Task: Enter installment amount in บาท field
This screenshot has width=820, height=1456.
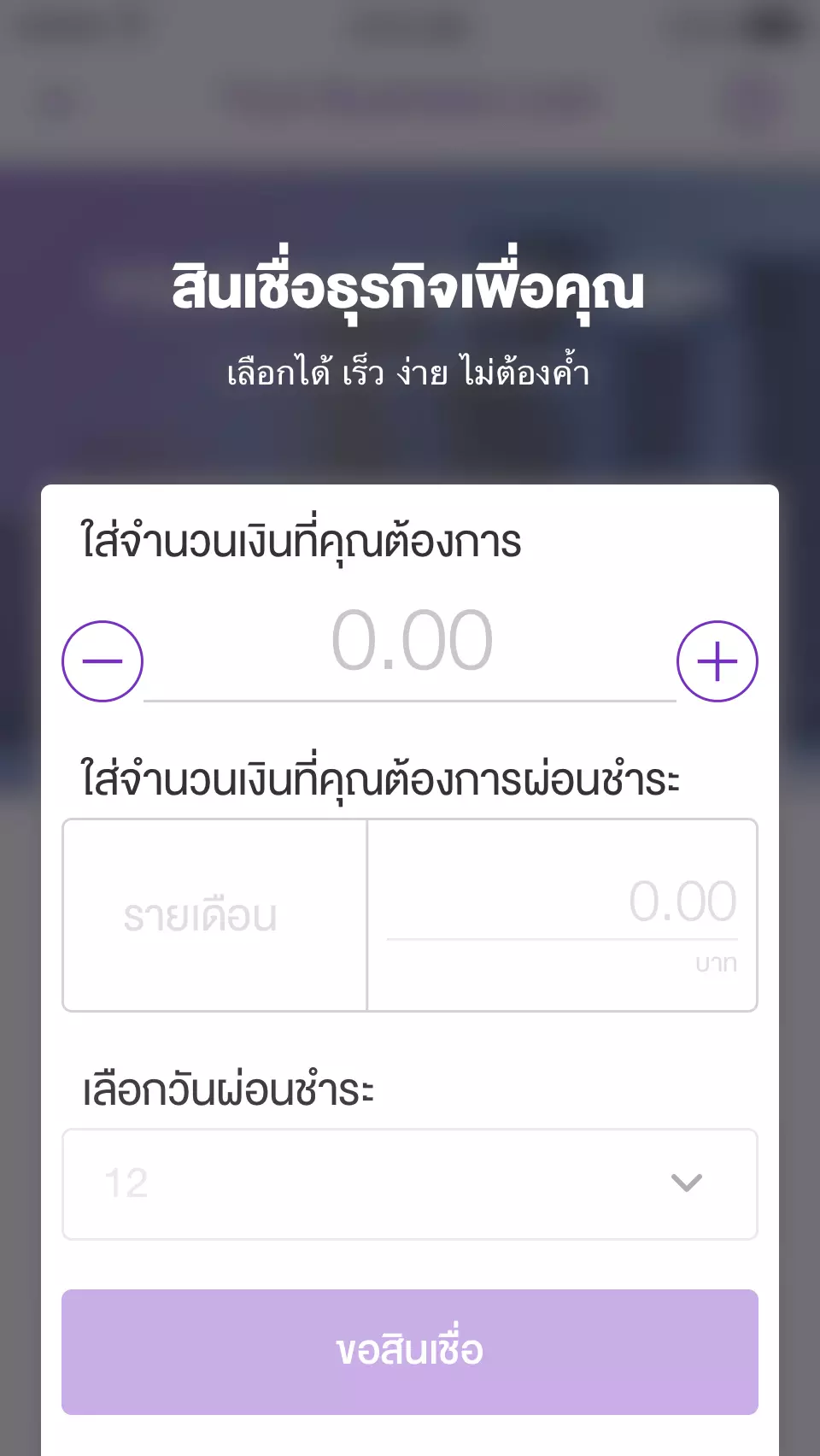Action: pyautogui.click(x=562, y=903)
